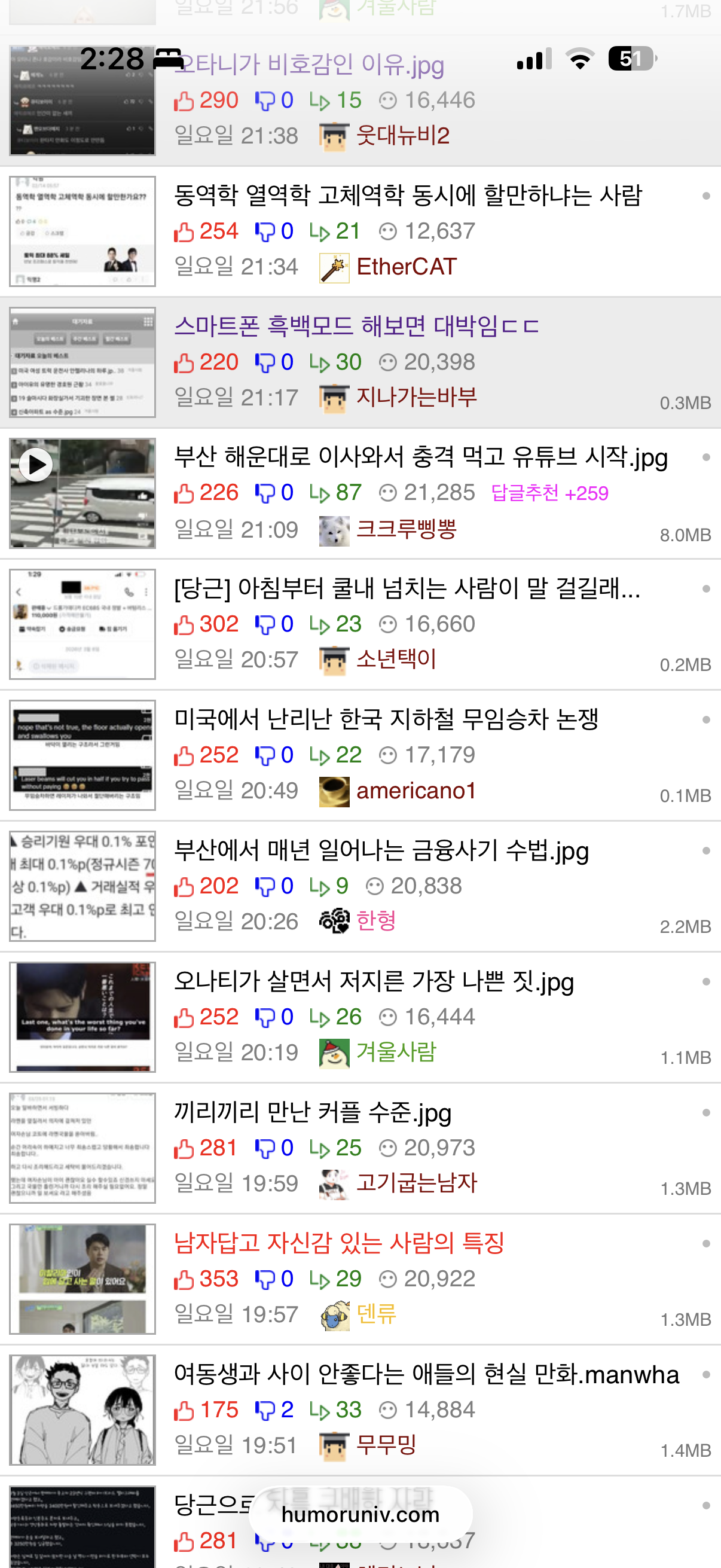721x1568 pixels.
Task: Open the post '부산 해운대로 이사와서 충격 먹고 유튜브 시작.jpg'
Action: [421, 457]
